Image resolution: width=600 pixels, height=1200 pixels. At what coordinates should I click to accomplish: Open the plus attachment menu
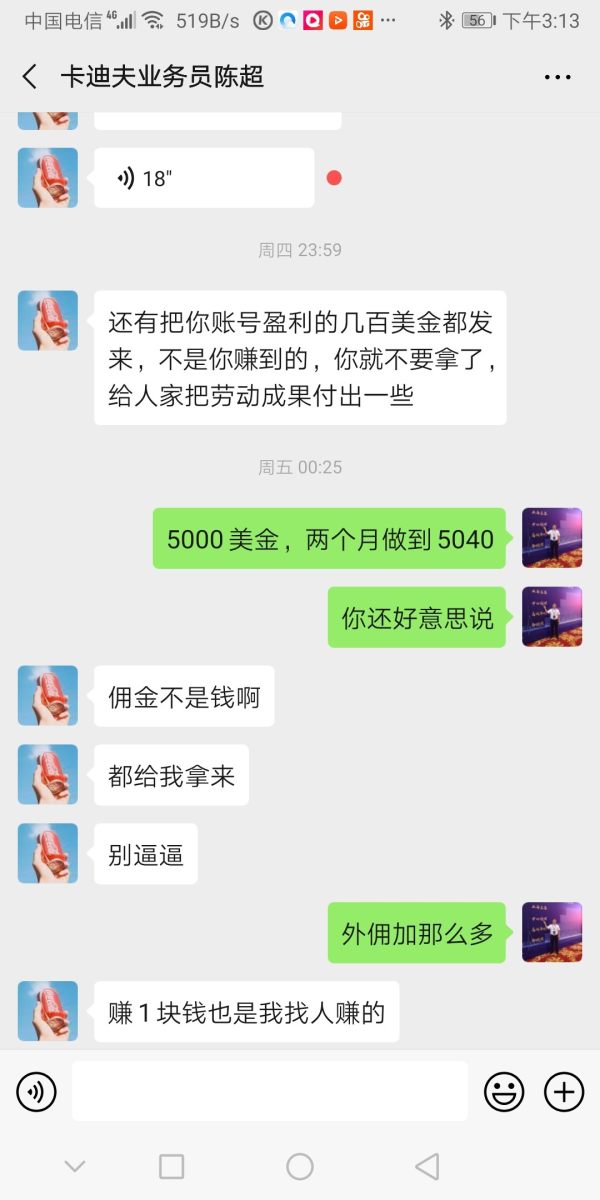(564, 1091)
